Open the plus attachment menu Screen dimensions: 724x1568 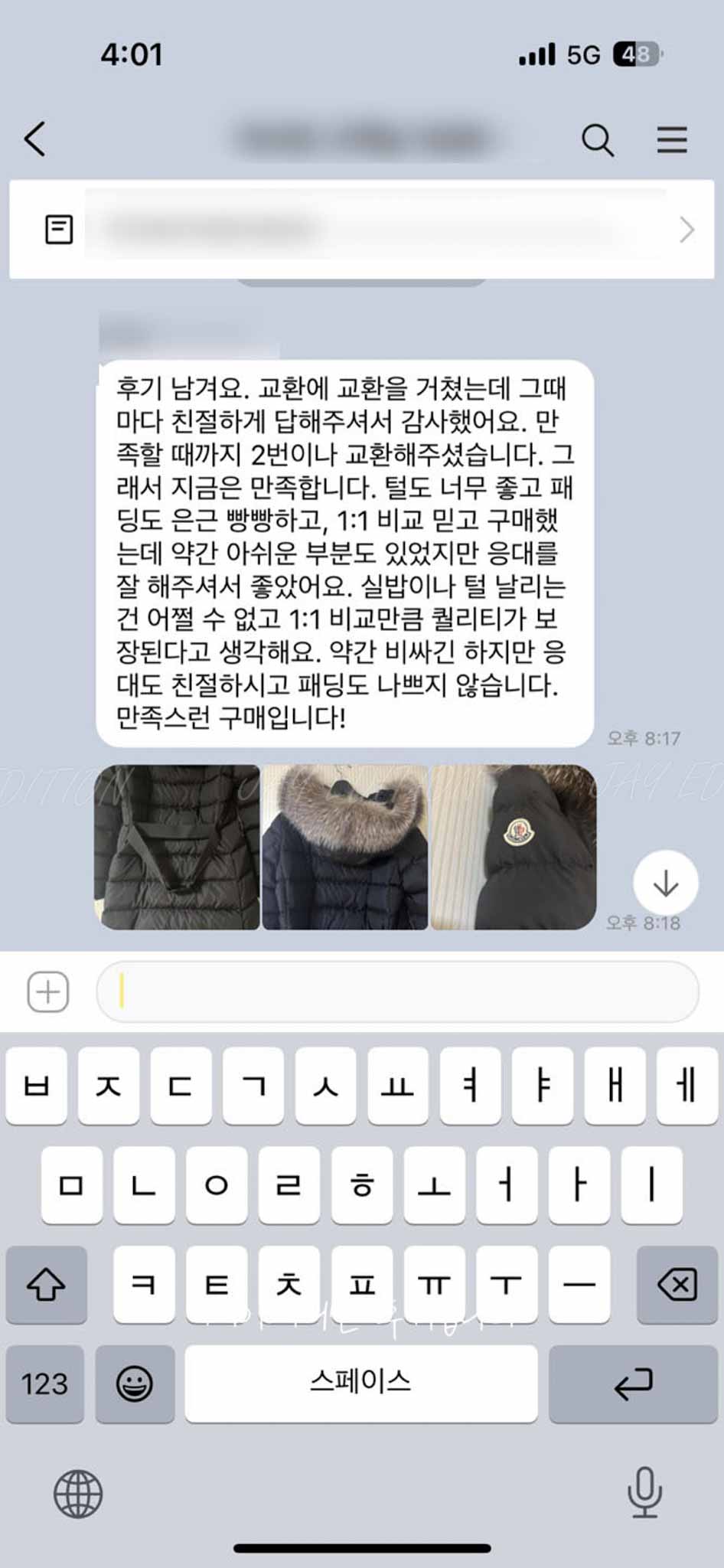point(48,992)
